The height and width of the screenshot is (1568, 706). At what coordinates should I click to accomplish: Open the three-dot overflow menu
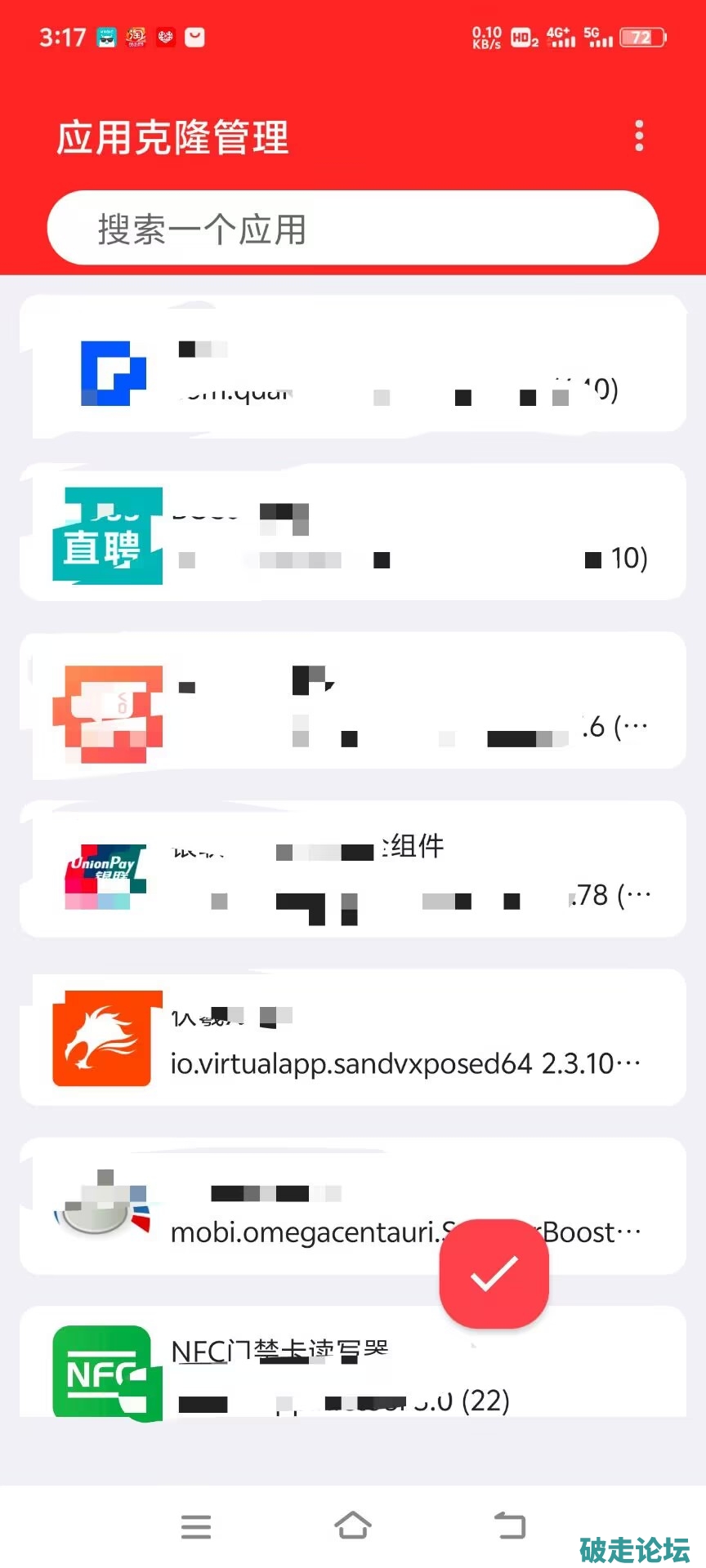coord(639,136)
